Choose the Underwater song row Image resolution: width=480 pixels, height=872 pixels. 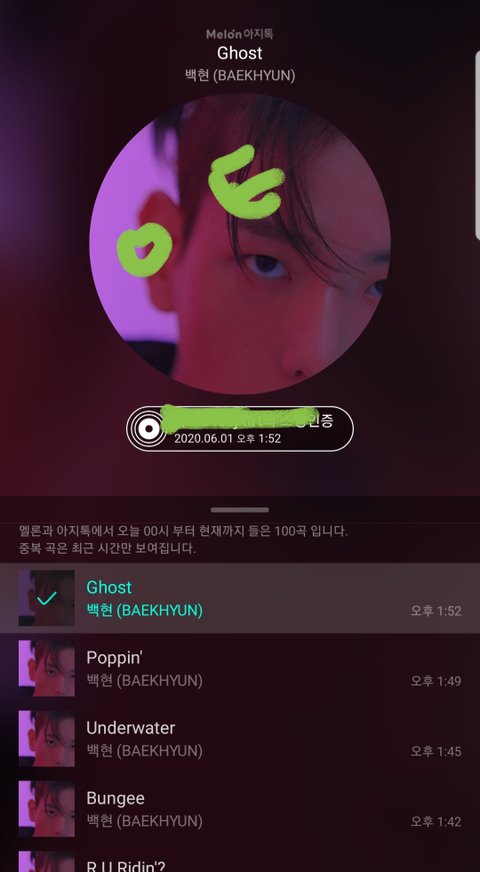coord(240,739)
